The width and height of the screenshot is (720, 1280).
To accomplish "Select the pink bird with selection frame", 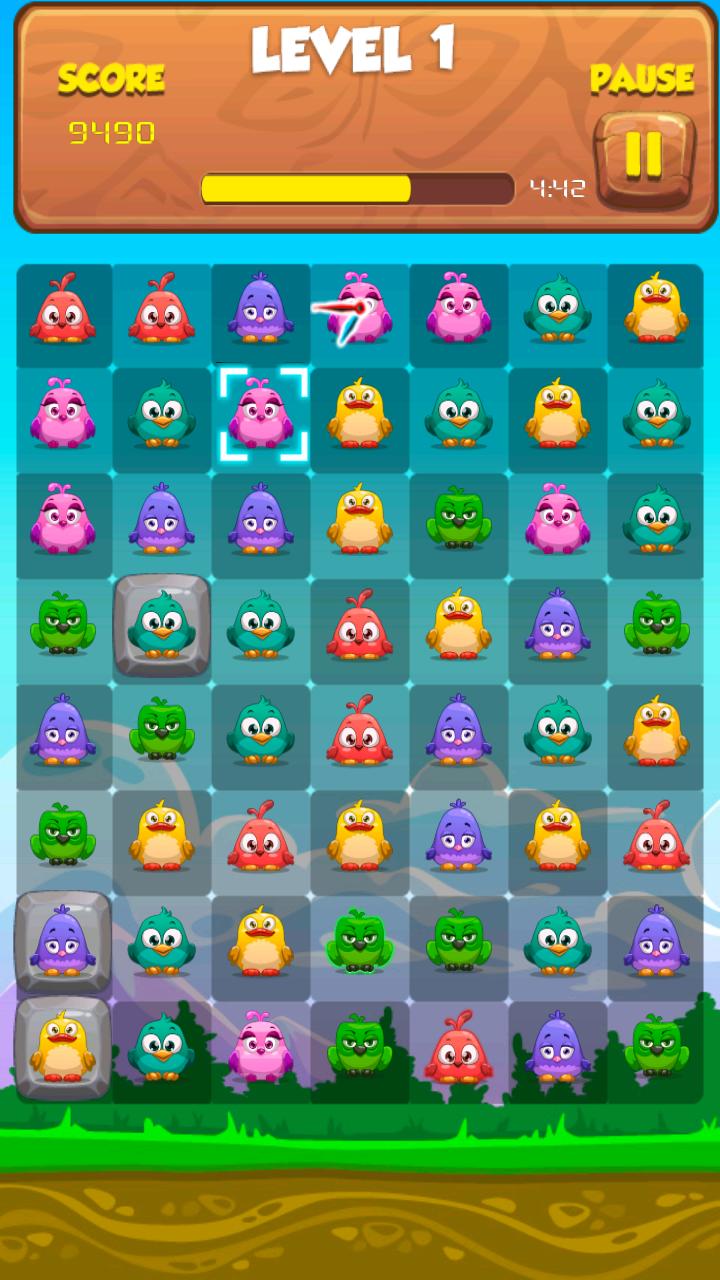I will pyautogui.click(x=262, y=412).
